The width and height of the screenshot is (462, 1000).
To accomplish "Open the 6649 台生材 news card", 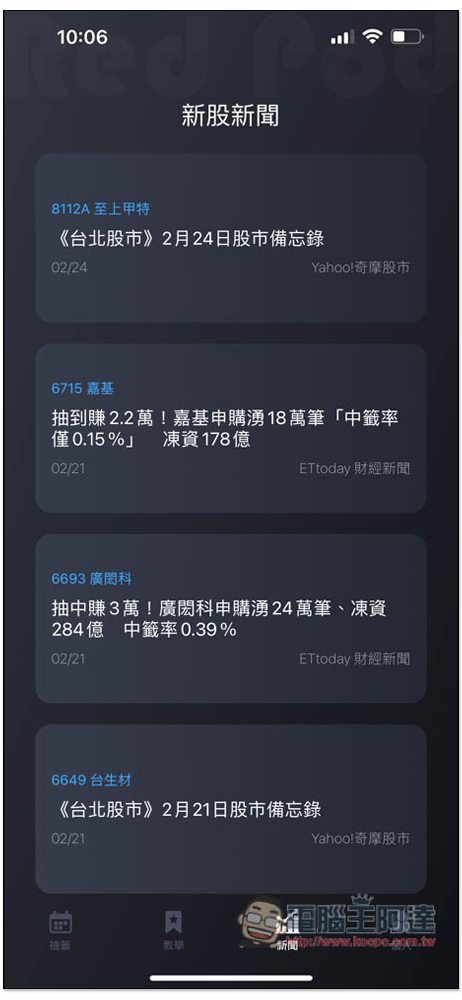I will [x=230, y=808].
